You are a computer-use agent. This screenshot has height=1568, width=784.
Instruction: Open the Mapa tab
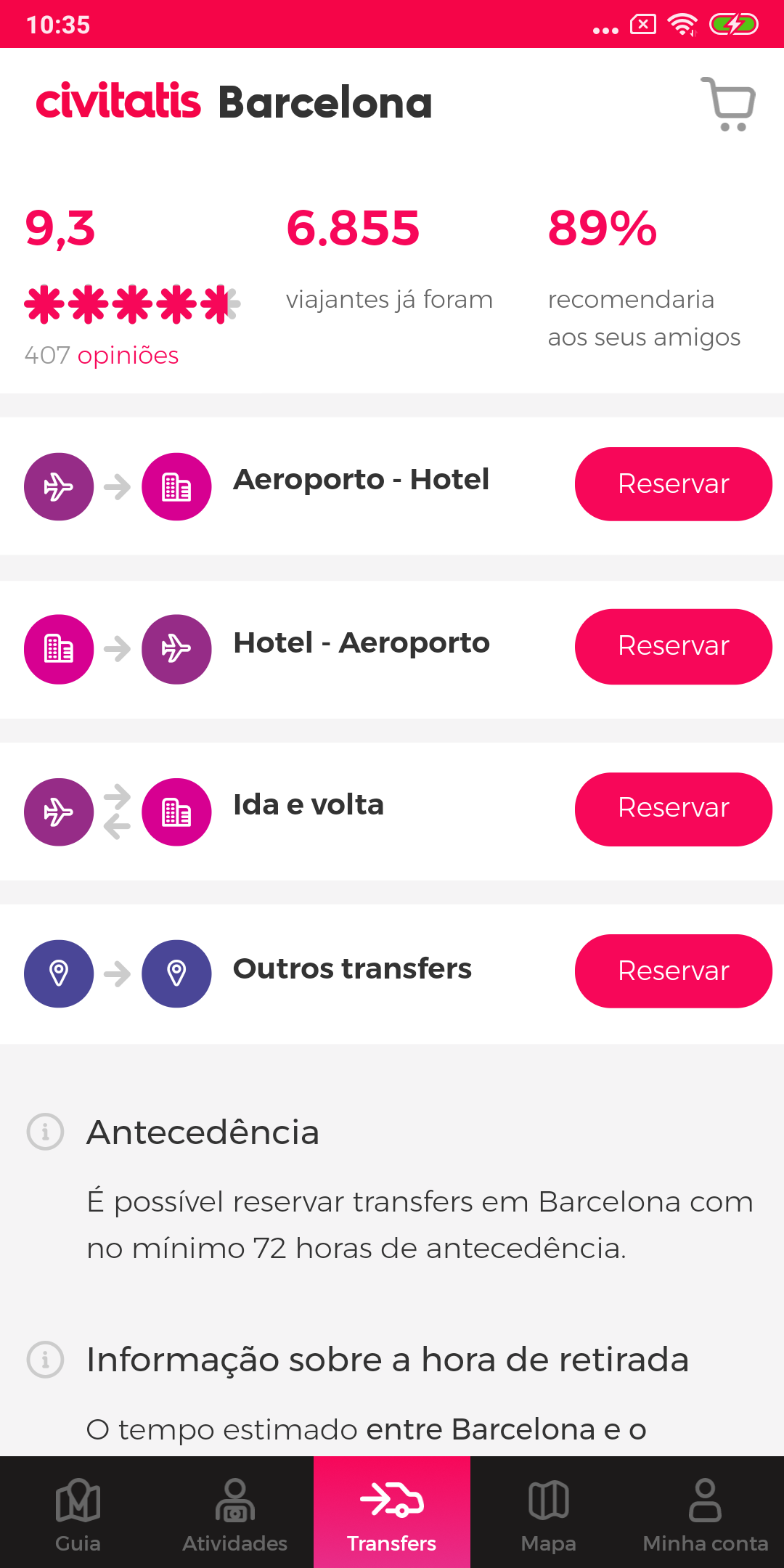549,1513
